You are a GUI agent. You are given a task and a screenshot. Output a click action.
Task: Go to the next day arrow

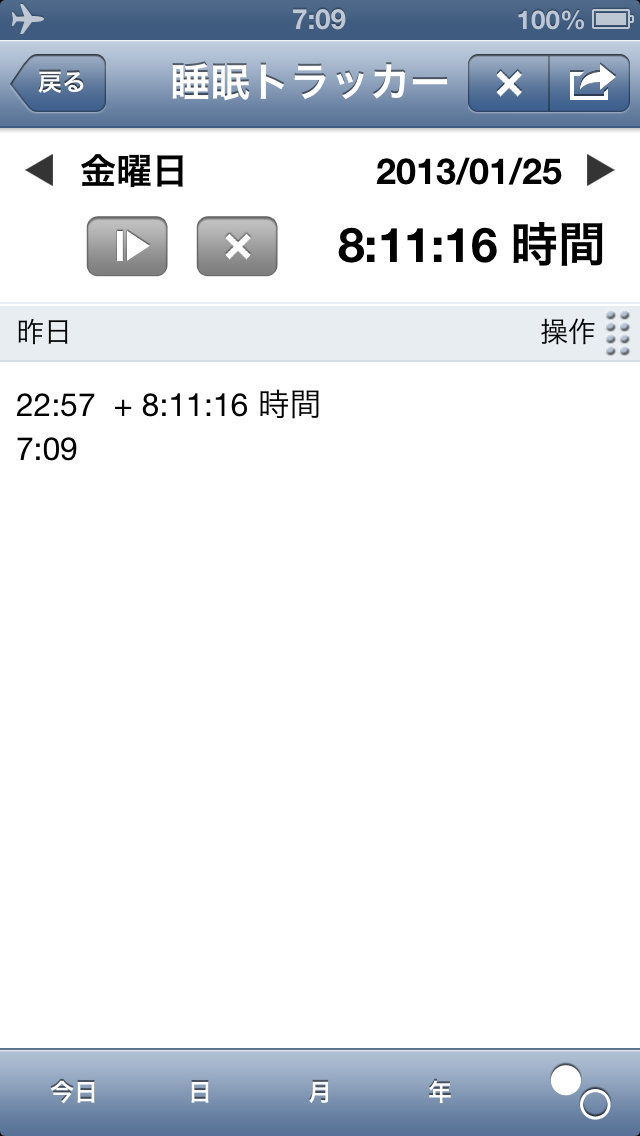coord(600,172)
